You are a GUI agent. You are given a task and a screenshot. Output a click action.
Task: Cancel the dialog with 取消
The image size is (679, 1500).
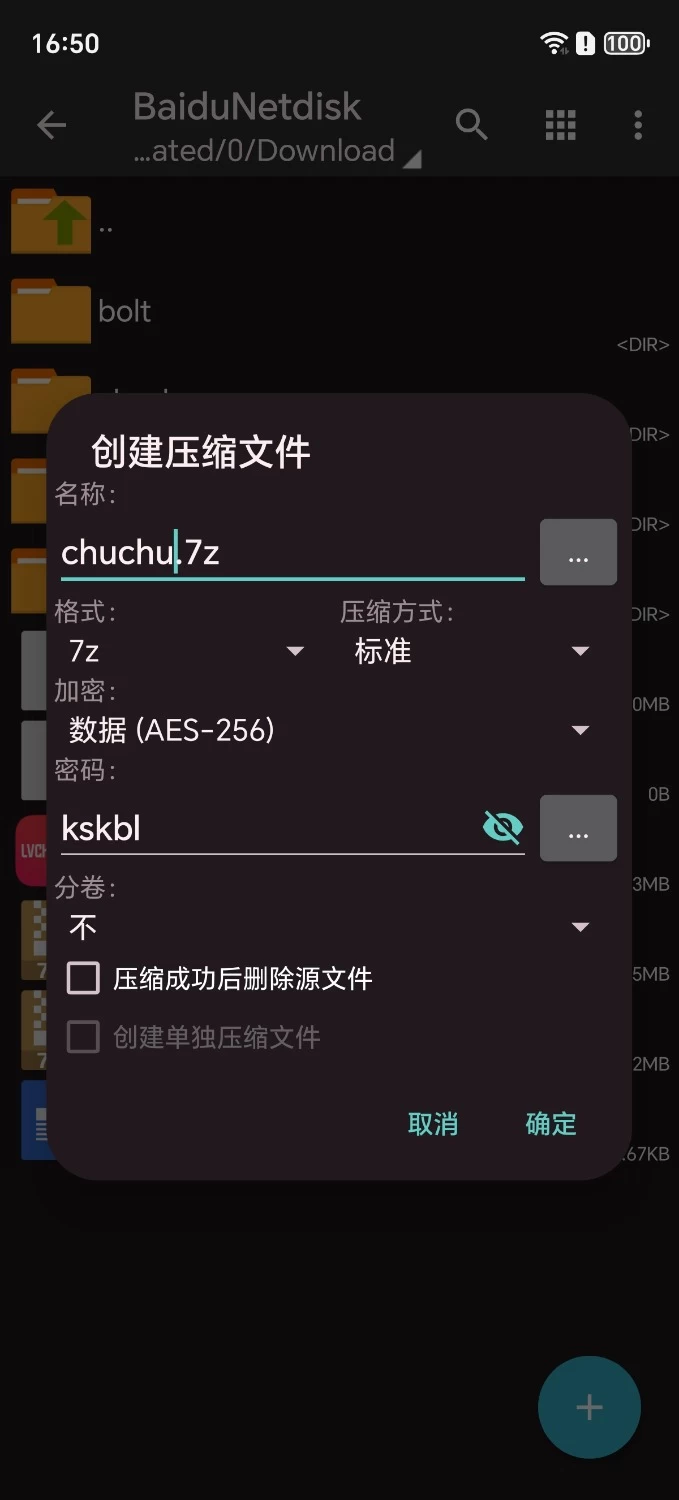(x=433, y=1123)
